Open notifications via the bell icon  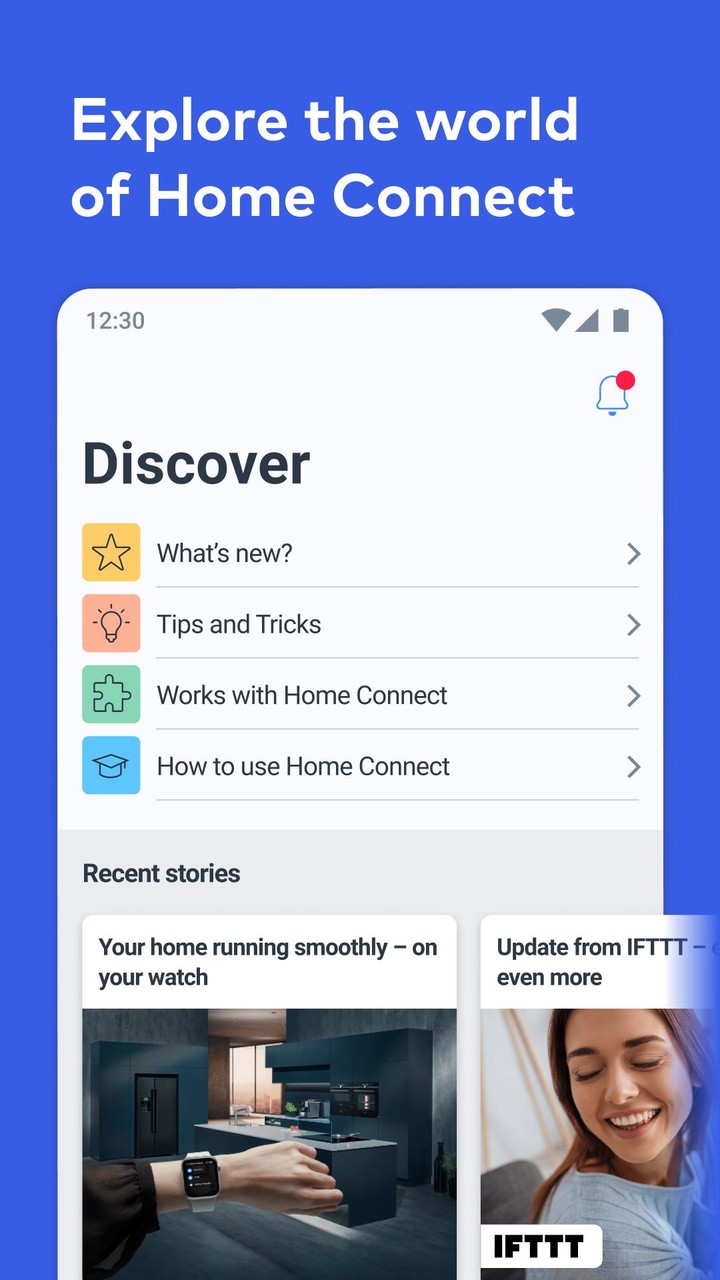(611, 394)
